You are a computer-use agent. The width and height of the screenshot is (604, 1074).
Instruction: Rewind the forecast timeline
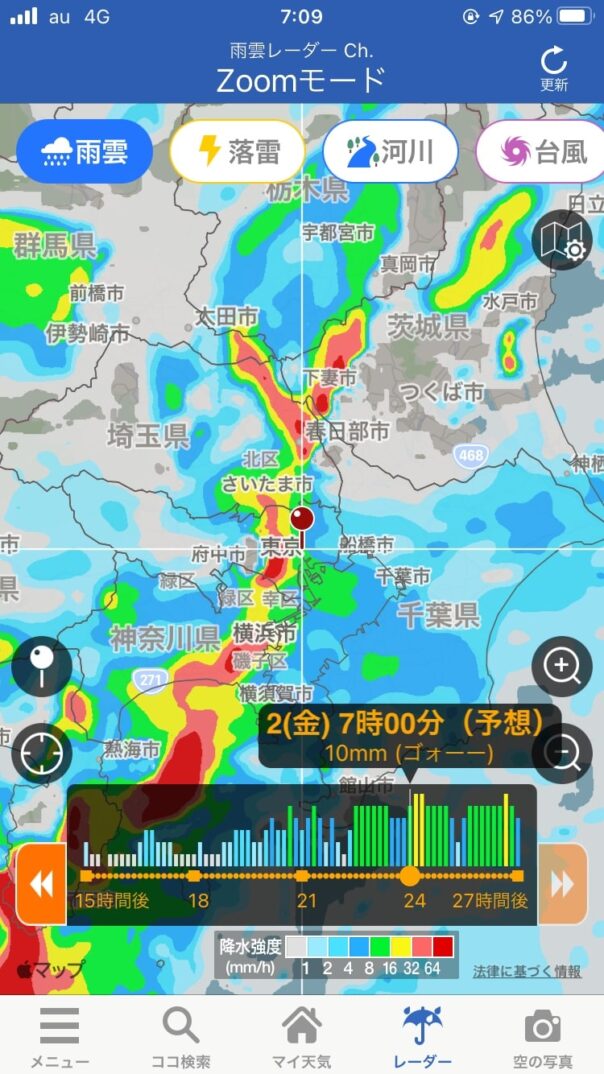[41, 884]
